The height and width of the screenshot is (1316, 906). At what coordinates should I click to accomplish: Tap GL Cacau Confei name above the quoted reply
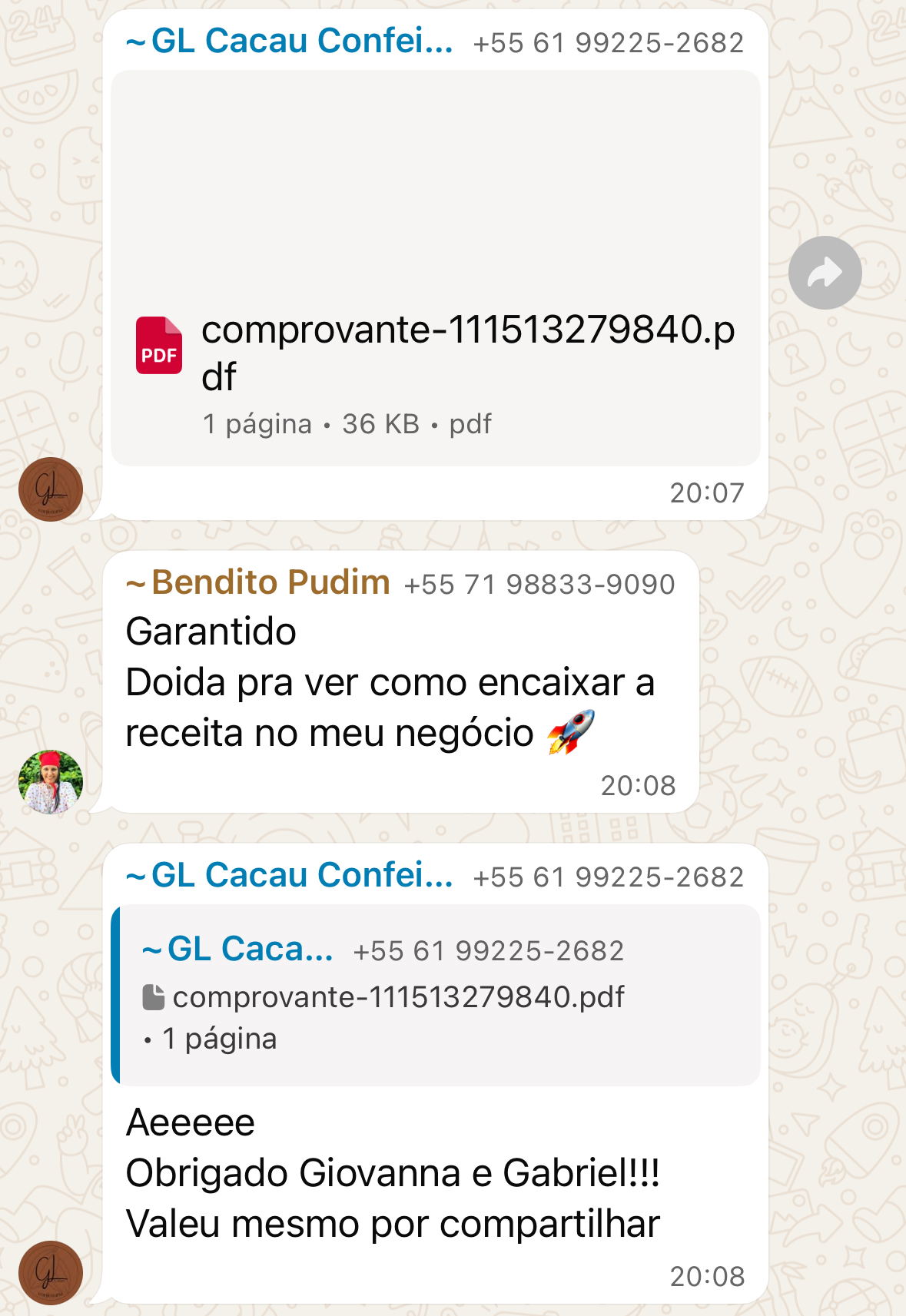pos(290,875)
